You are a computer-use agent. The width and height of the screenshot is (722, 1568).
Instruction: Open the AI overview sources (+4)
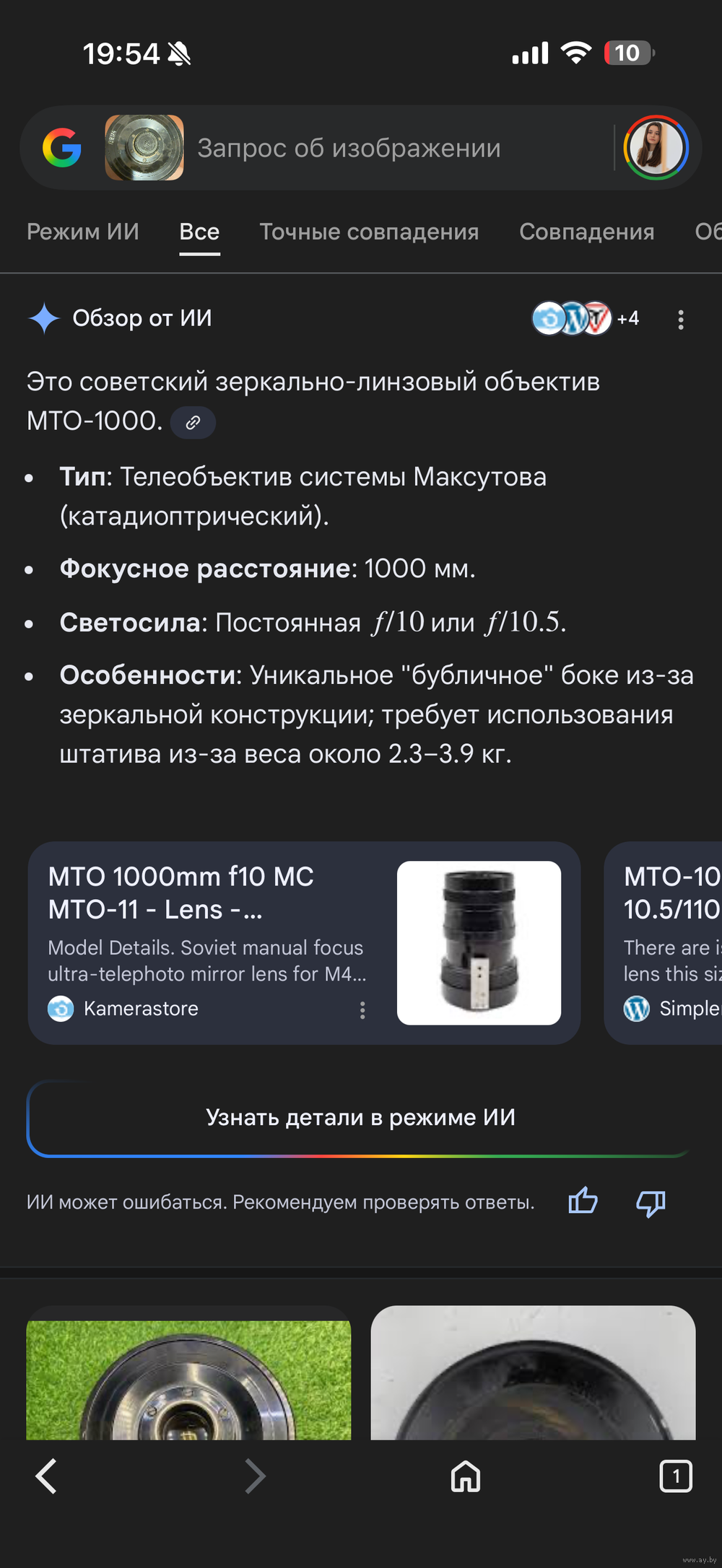[585, 318]
